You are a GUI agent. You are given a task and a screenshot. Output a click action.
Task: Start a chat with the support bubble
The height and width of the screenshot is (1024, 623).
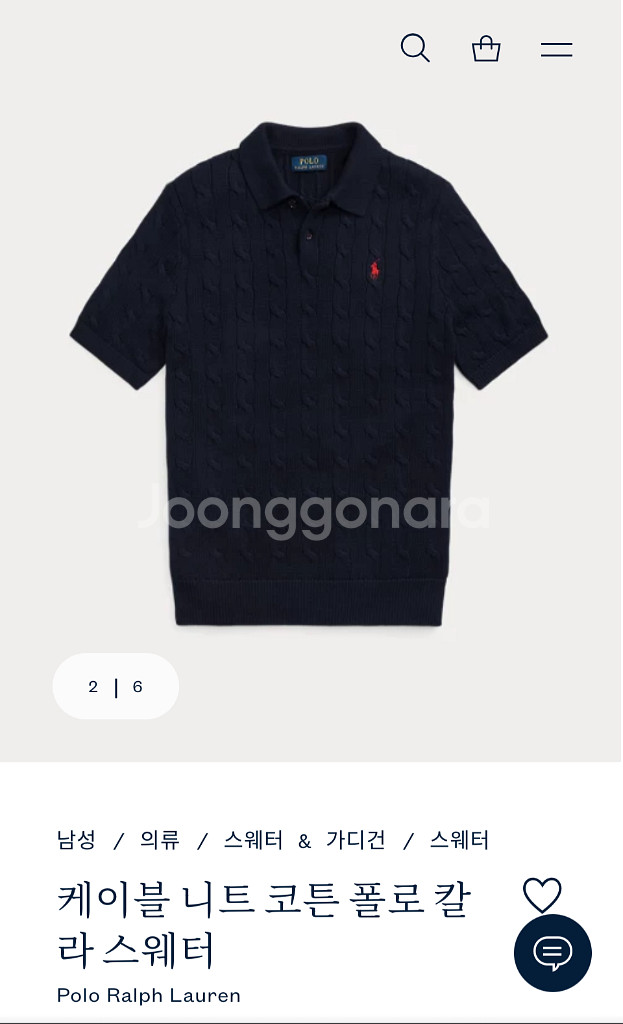click(552, 952)
